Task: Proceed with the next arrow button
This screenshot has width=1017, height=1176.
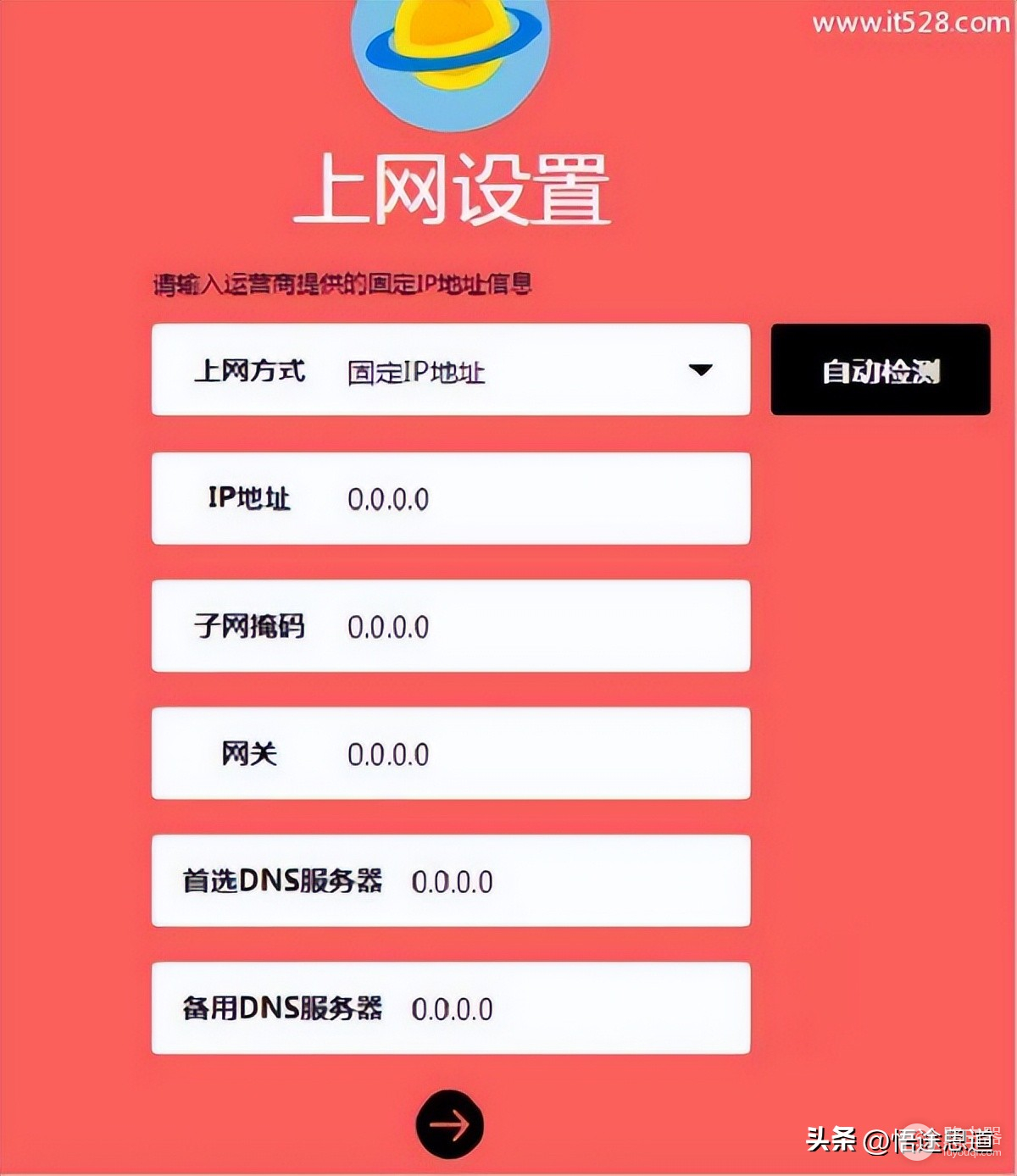Action: pyautogui.click(x=449, y=1124)
